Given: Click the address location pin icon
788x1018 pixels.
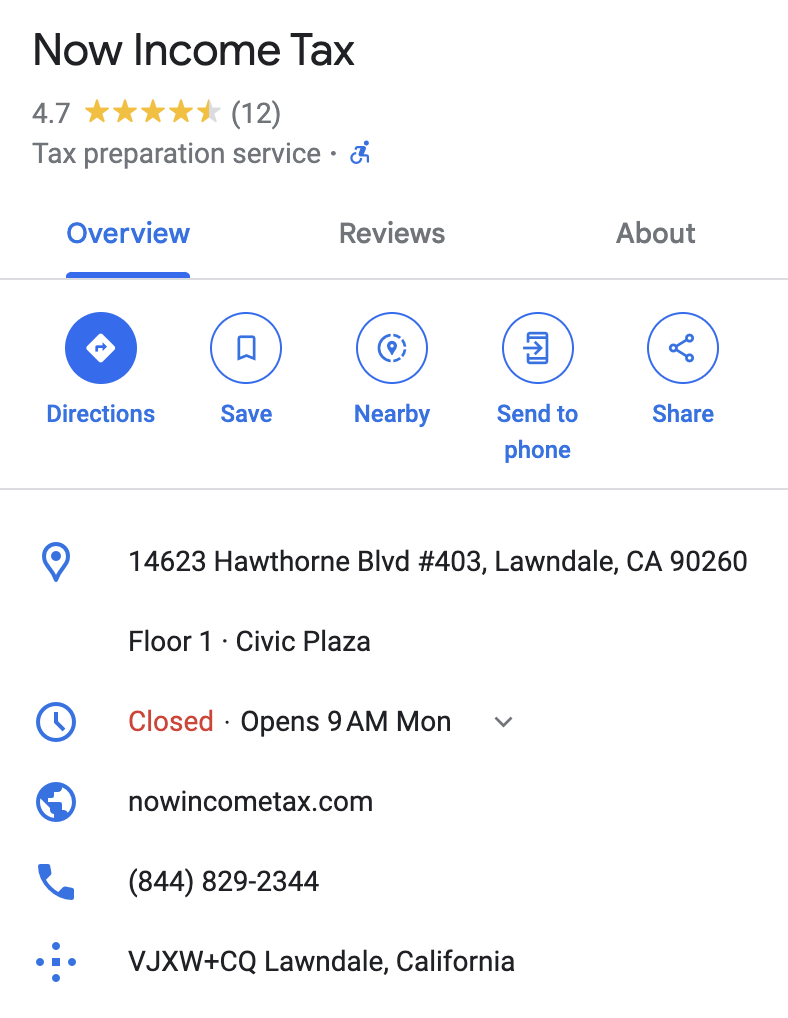Looking at the screenshot, I should click(57, 562).
